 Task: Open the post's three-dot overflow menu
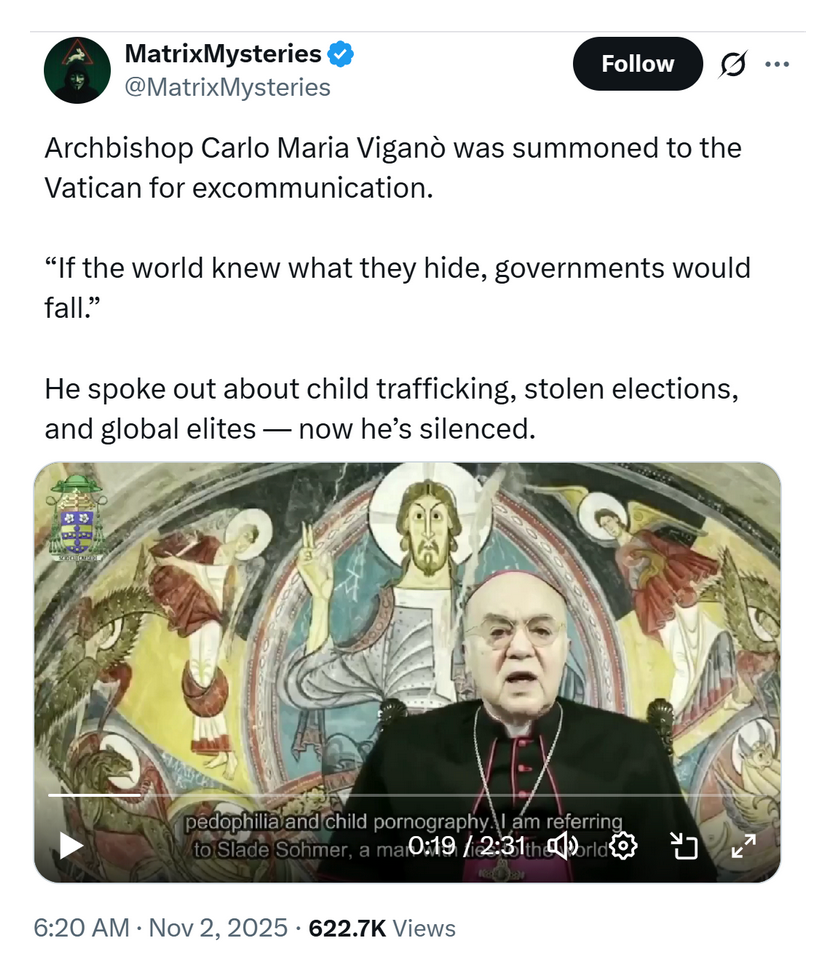tap(776, 64)
